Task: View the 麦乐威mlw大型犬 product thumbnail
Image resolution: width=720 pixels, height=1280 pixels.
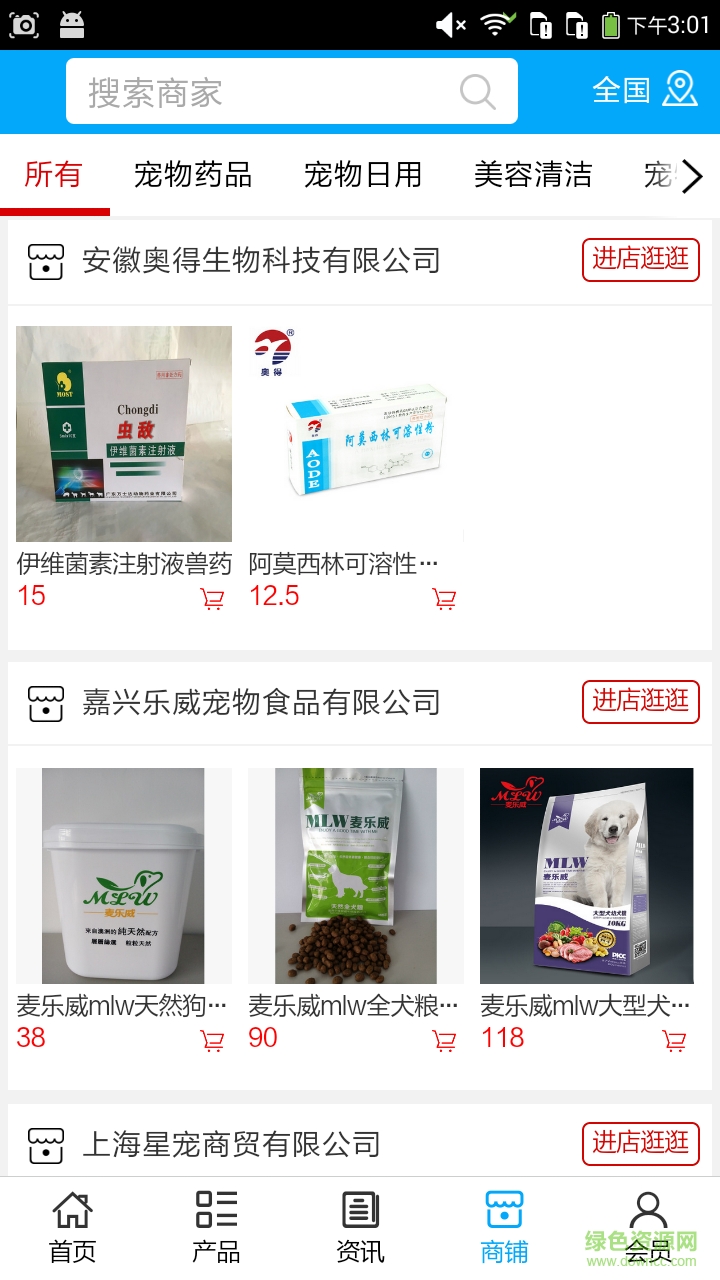Action: click(587, 875)
